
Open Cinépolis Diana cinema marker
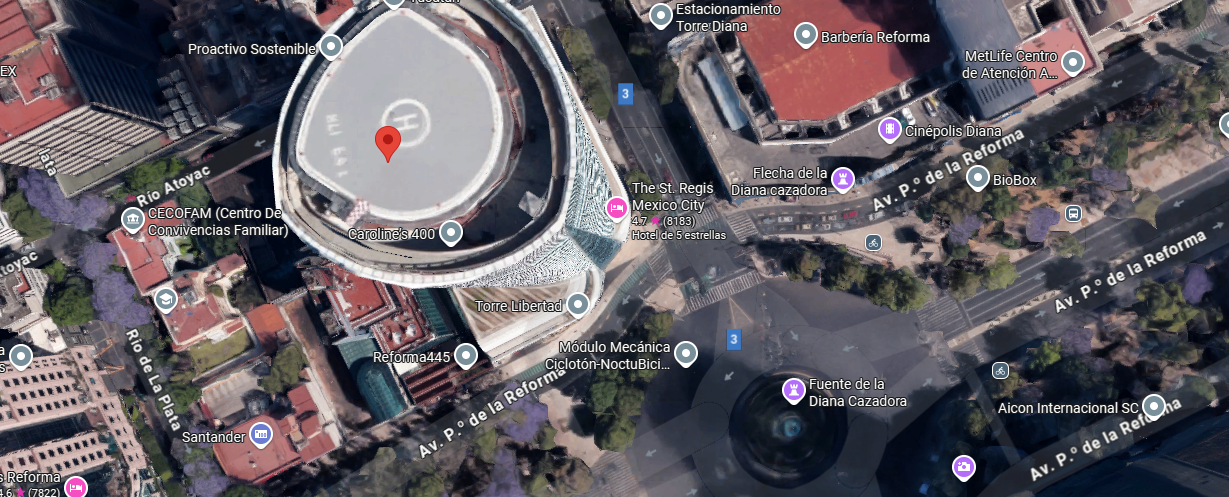coord(888,129)
